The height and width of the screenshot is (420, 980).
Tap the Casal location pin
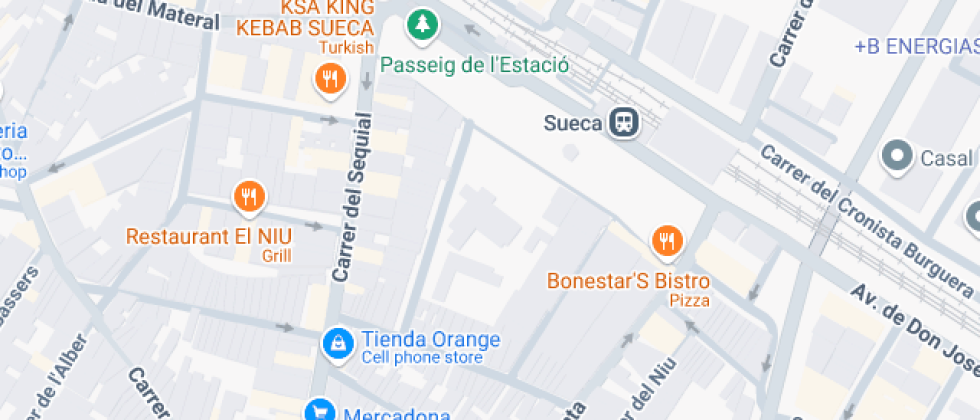[897, 157]
